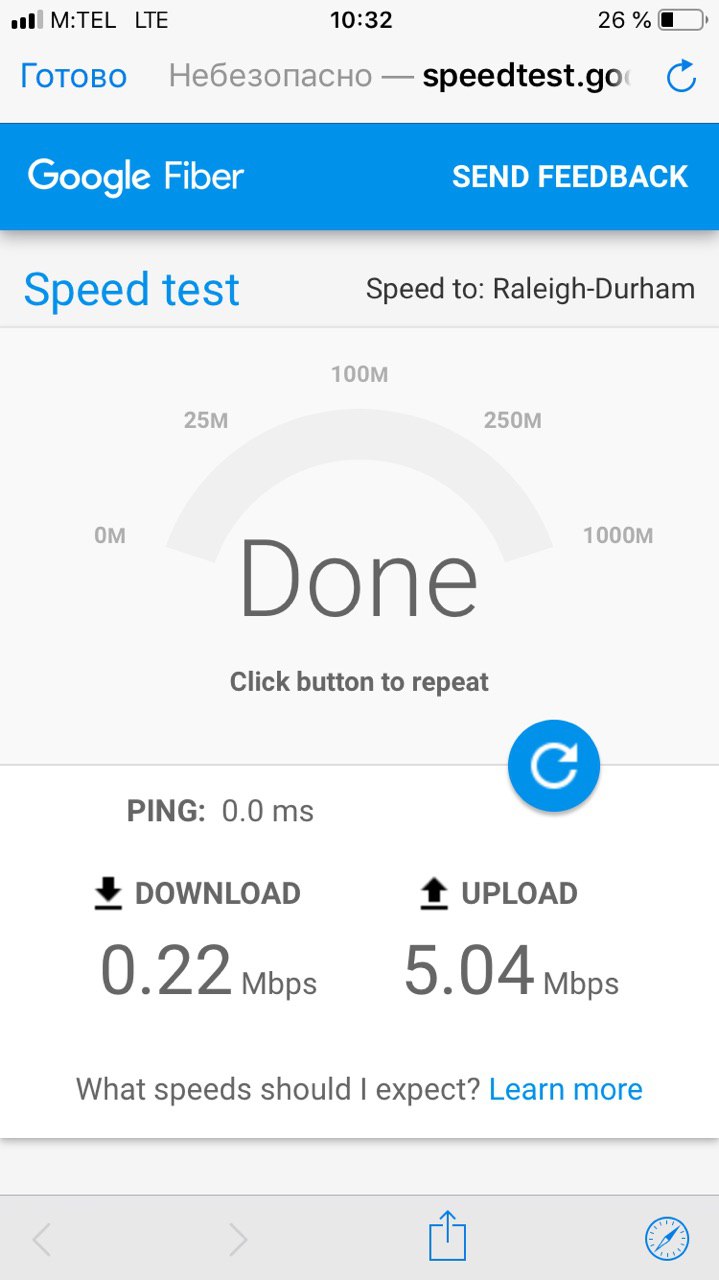Screen dimensions: 719x1280
Task: Repeat the speed test with the round button
Action: 554,765
